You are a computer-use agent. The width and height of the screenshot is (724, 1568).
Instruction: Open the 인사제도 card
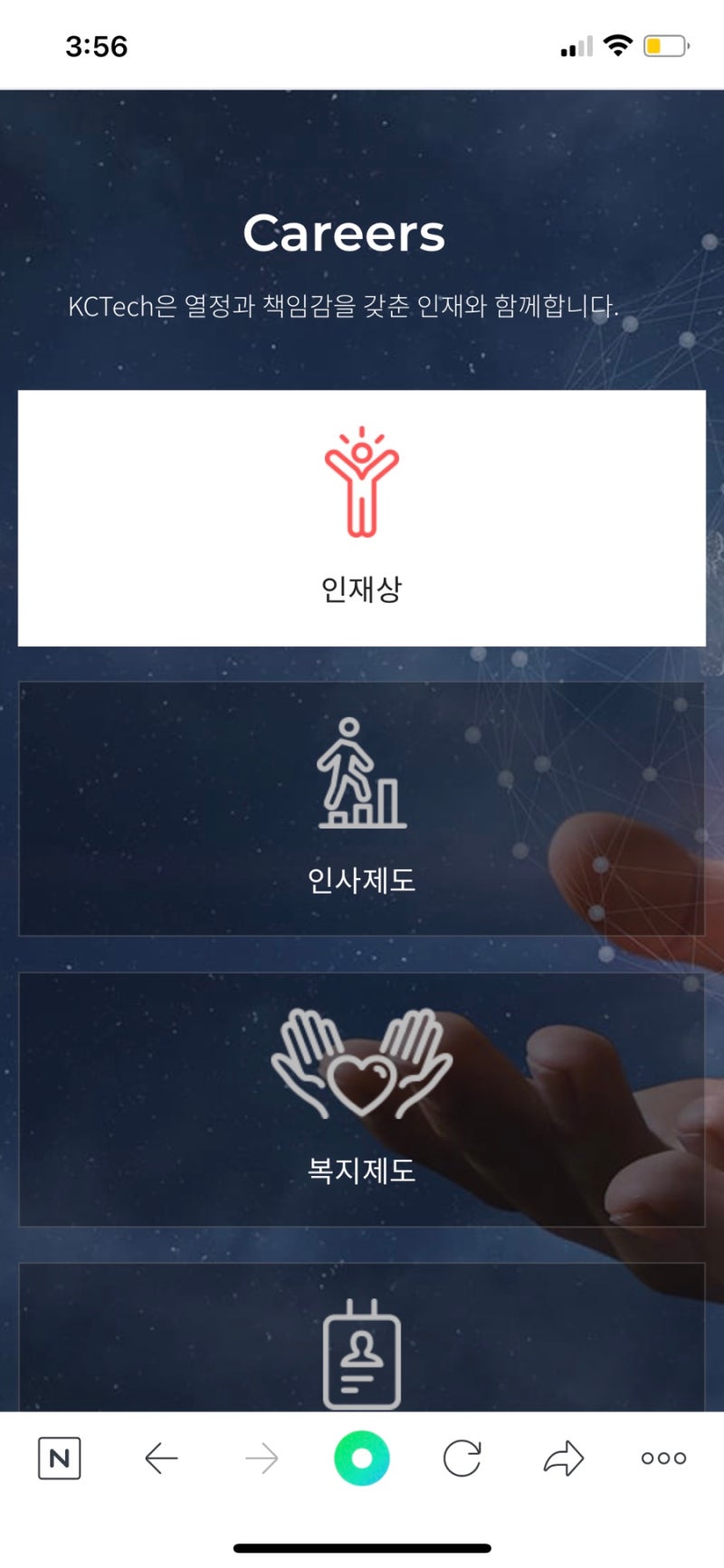tap(362, 808)
